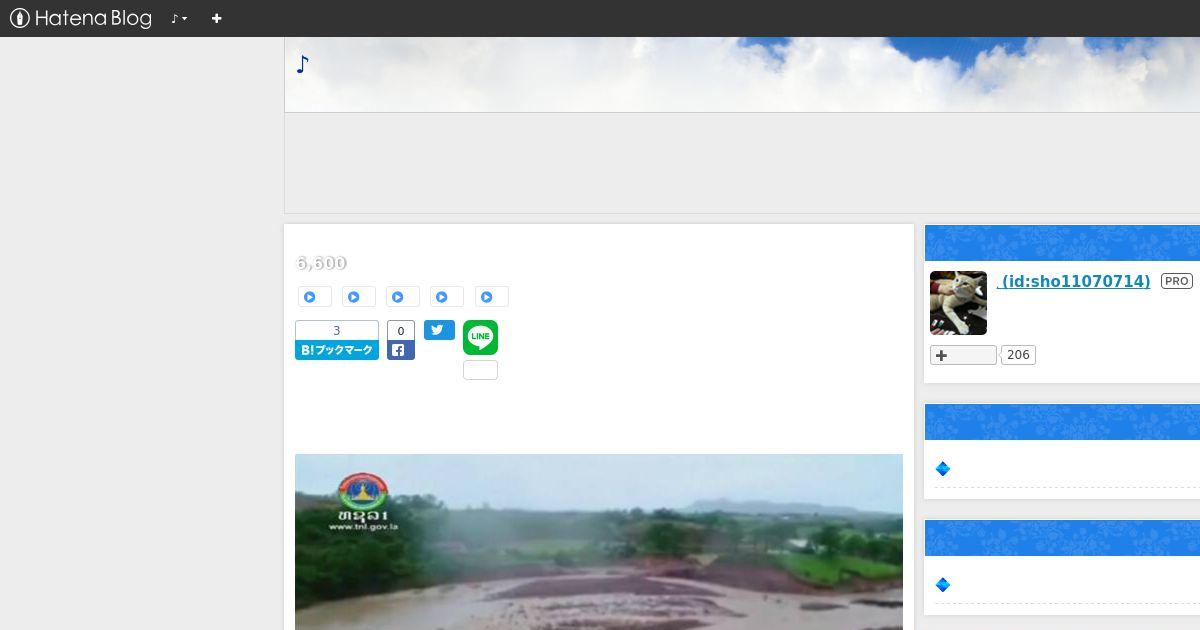Subscribe with the plus reader button
The image size is (1200, 630).
962,355
